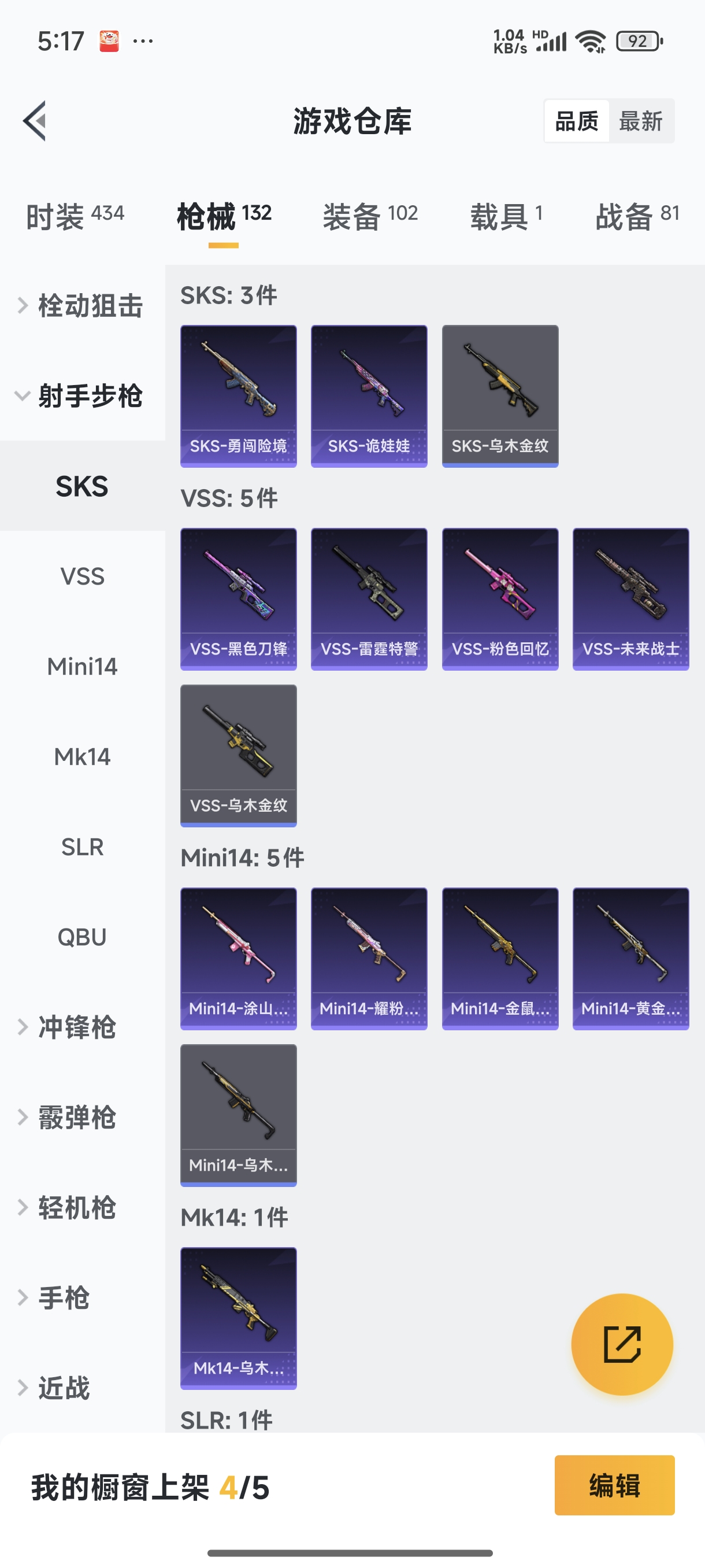Expand the 栓动狙击 category

click(x=82, y=306)
